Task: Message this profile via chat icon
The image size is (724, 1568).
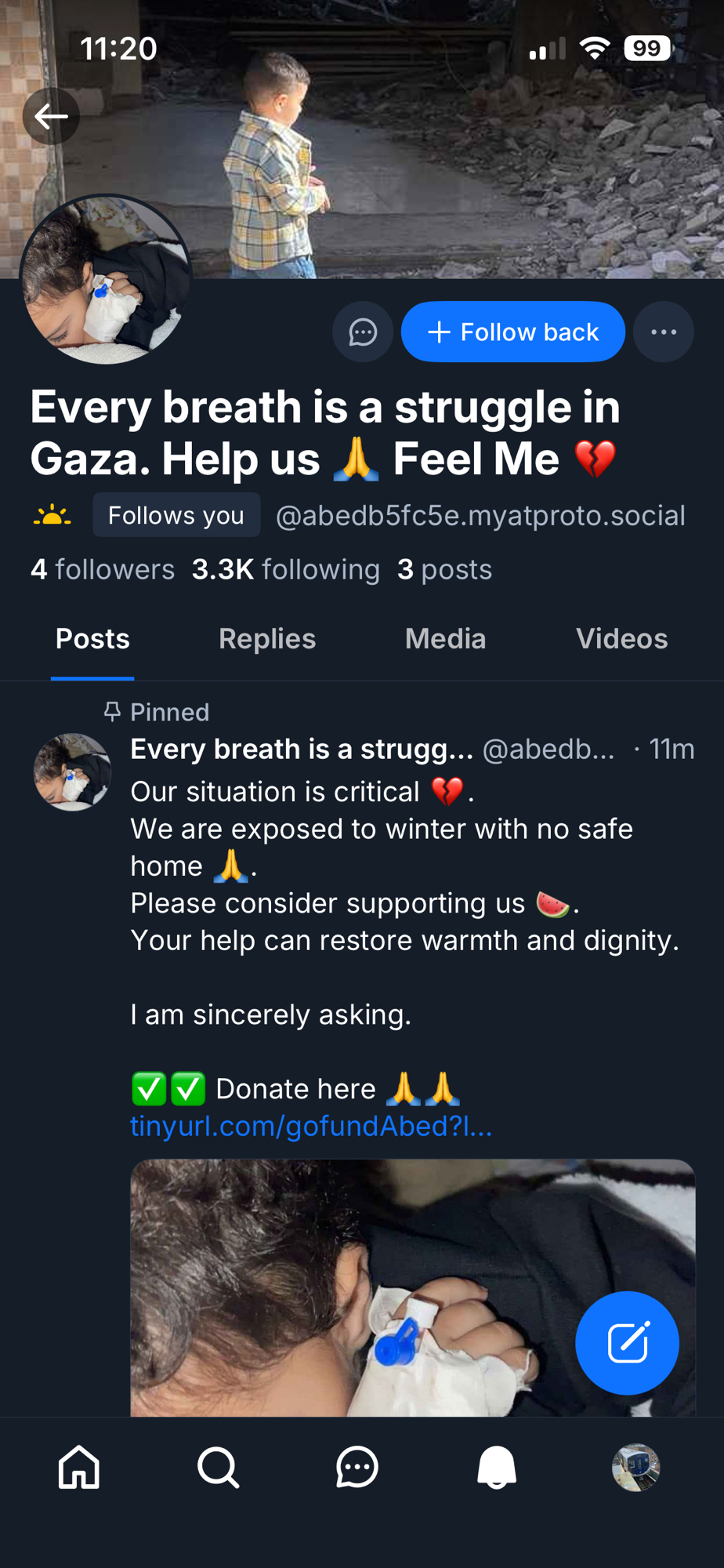Action: pos(363,332)
